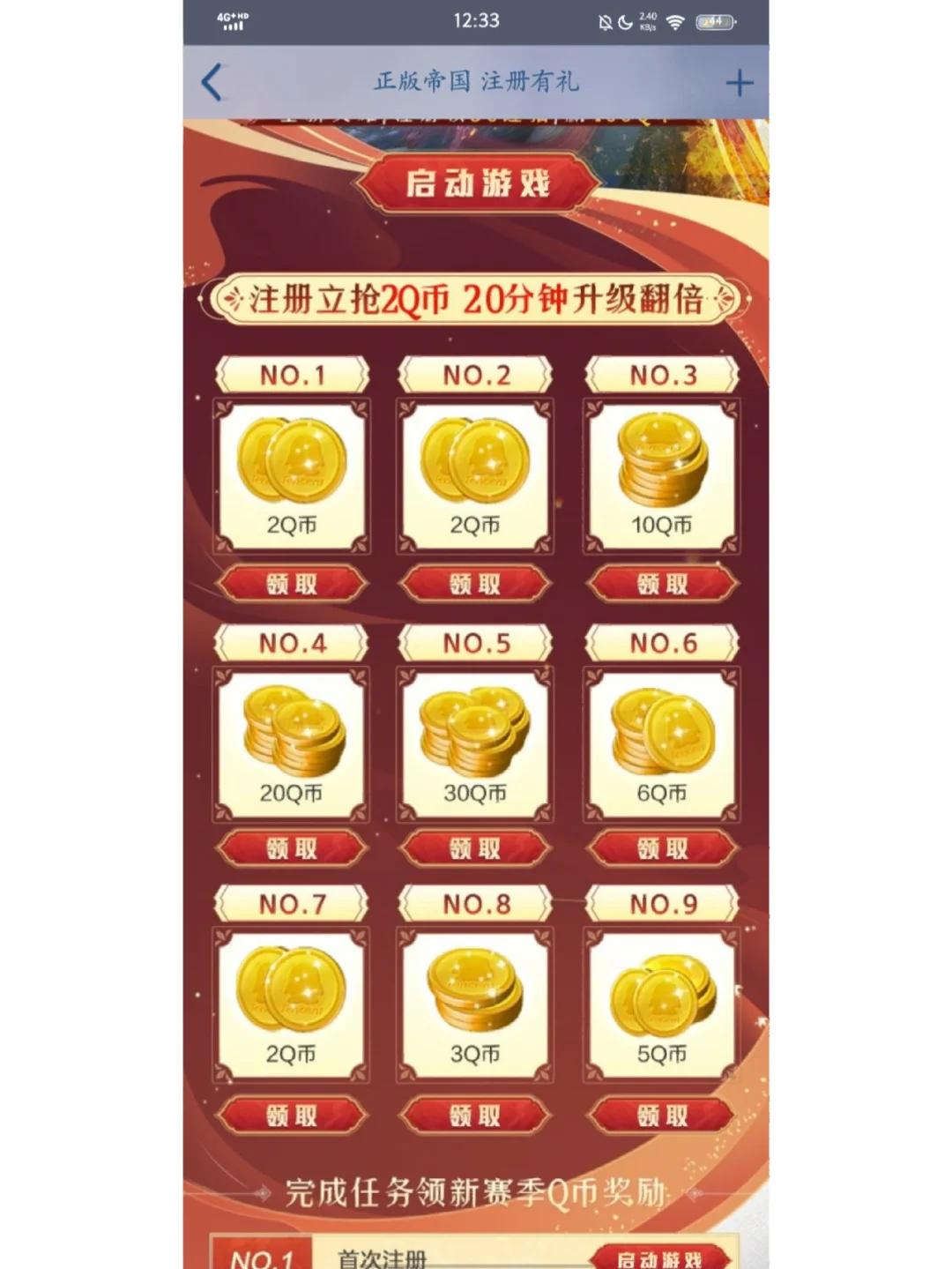Claim the NO.9 5Q币 reward via 领取

[663, 1115]
